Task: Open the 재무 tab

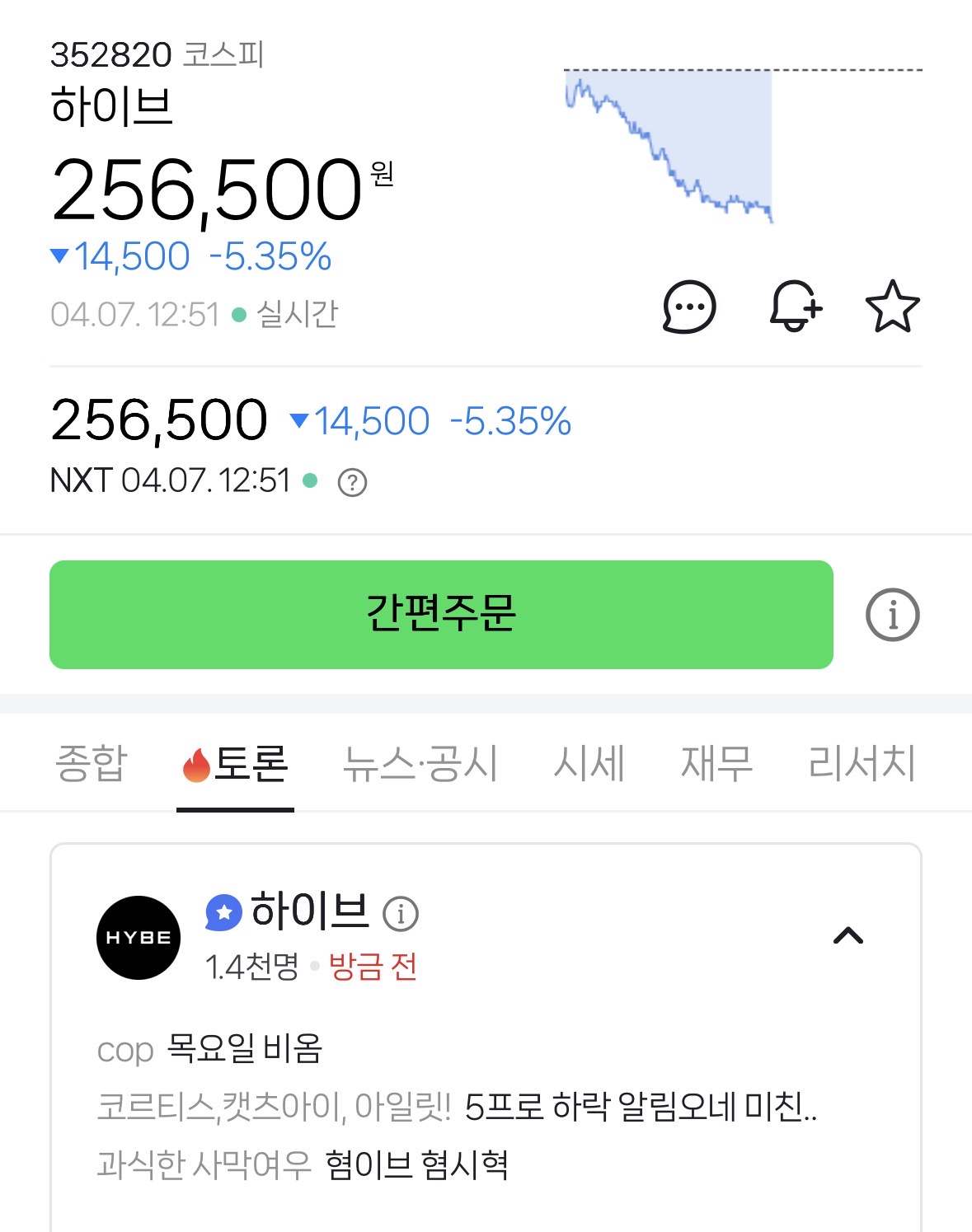Action: coord(716,764)
